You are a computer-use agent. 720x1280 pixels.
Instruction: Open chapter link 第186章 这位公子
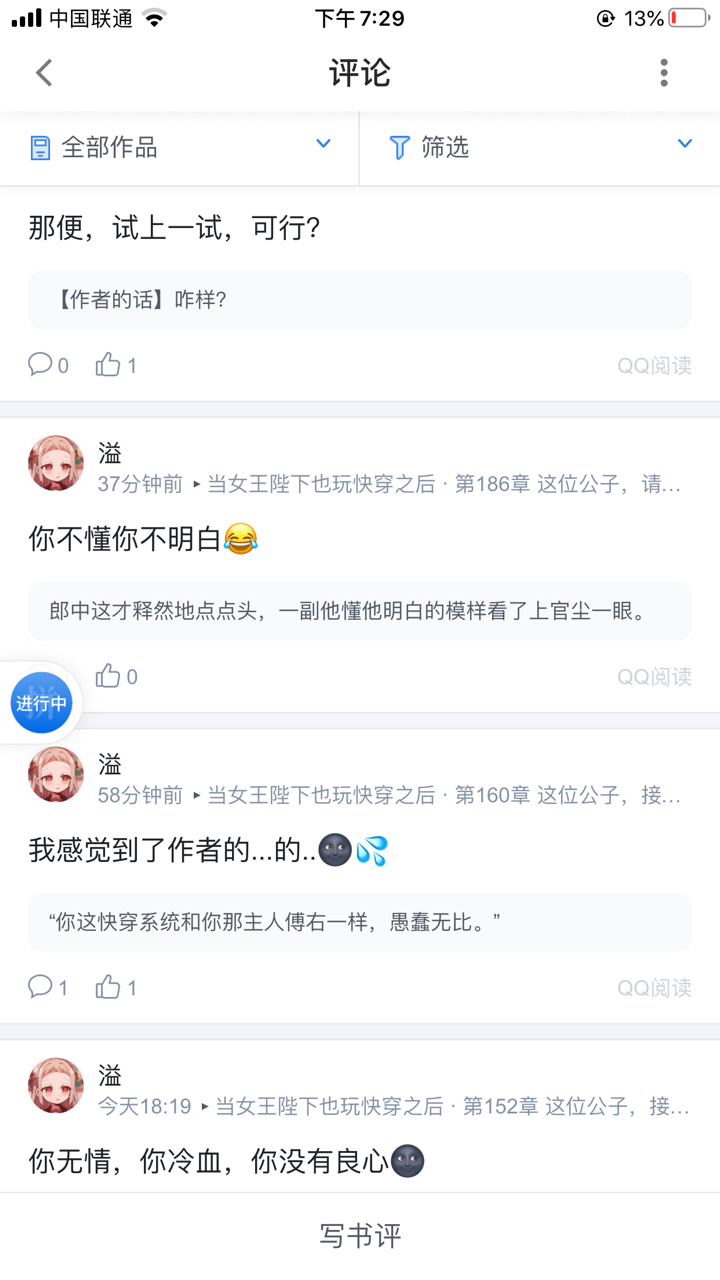pos(568,485)
